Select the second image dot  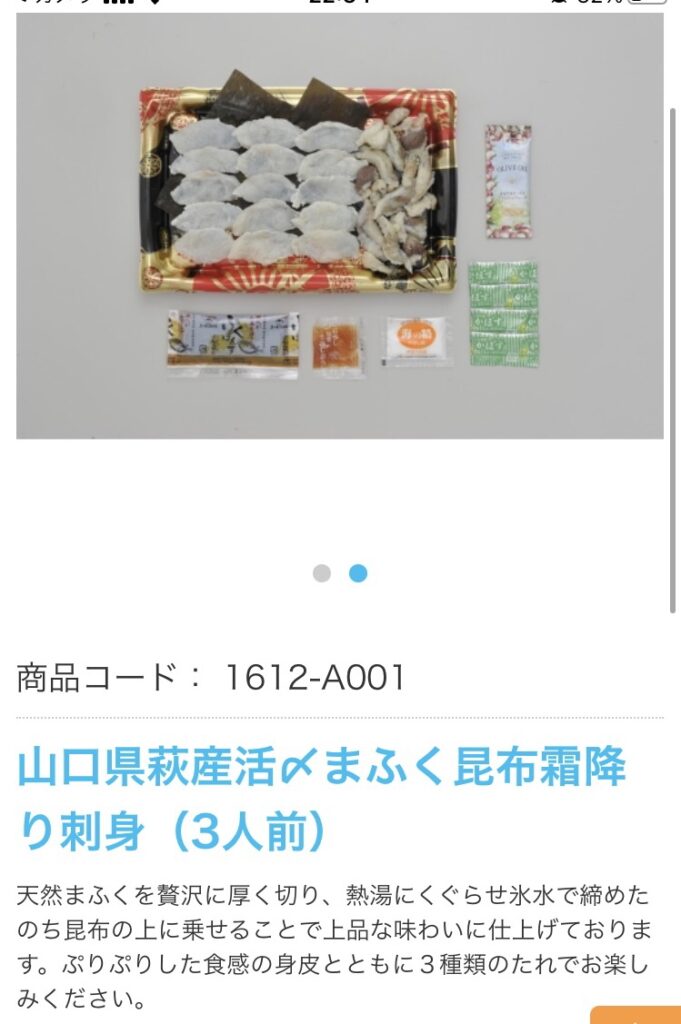tap(358, 573)
